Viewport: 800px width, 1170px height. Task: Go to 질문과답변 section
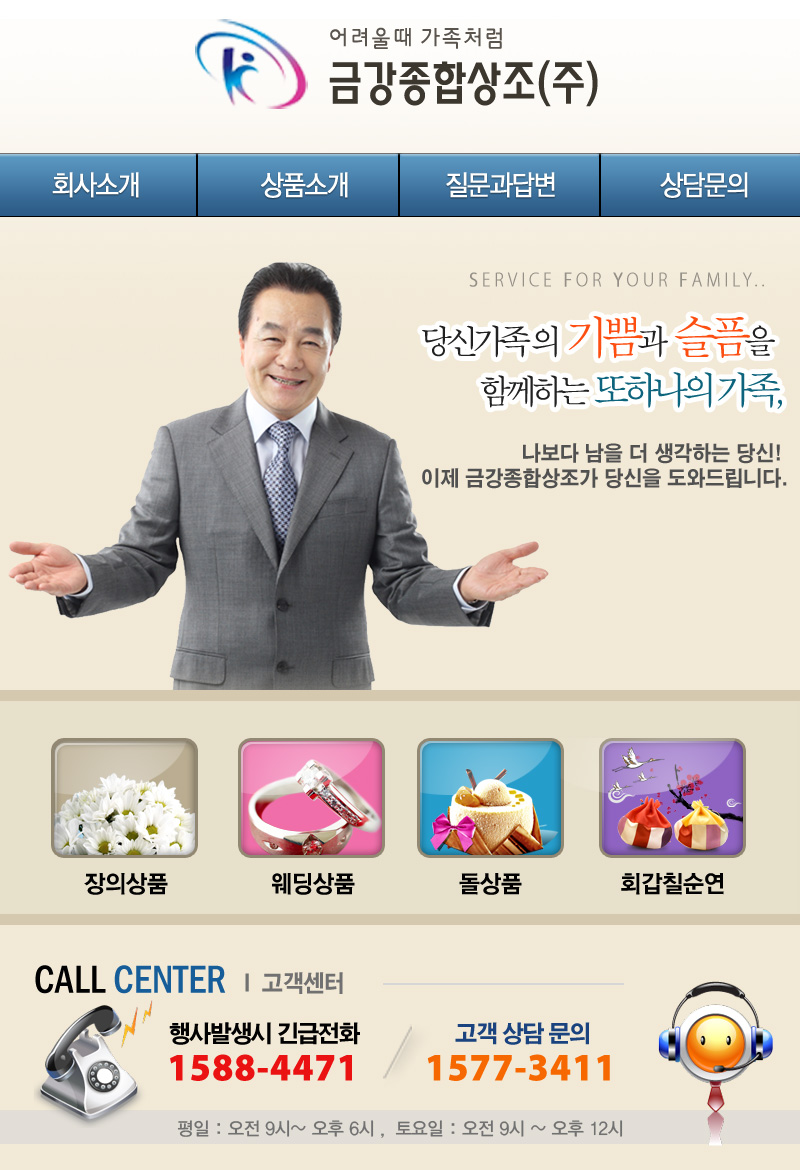click(500, 185)
